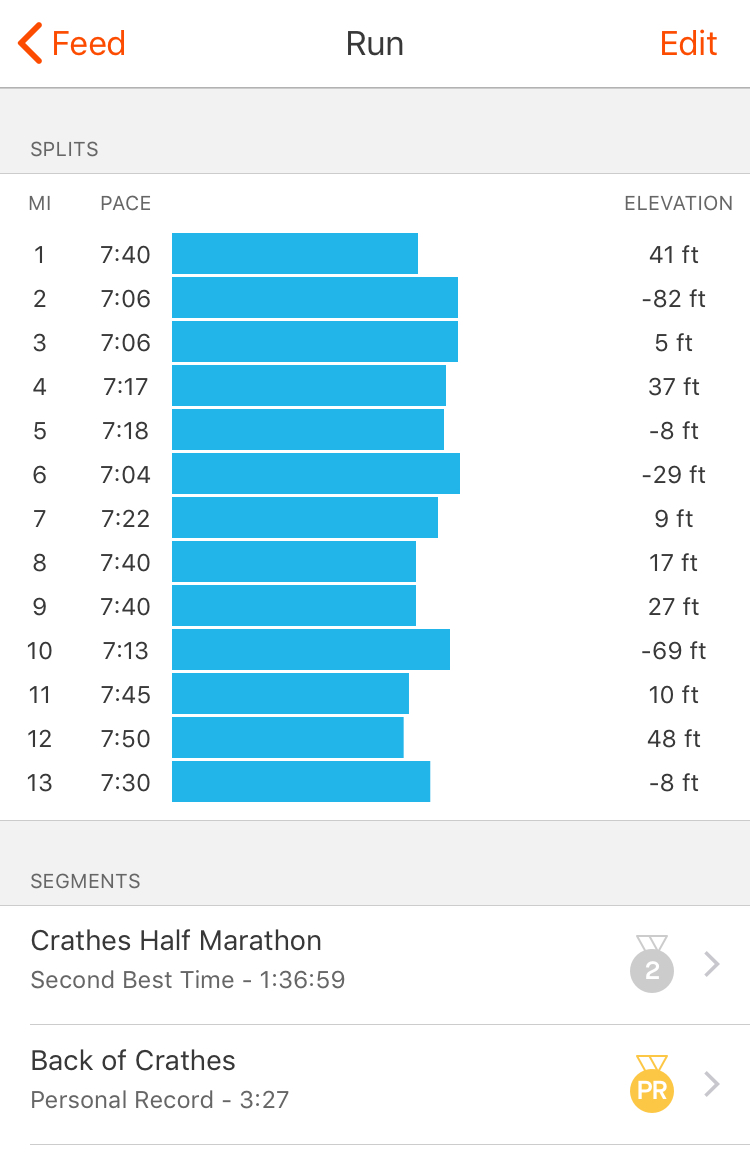Go back to the Feed
This screenshot has height=1154, width=750.
click(72, 44)
